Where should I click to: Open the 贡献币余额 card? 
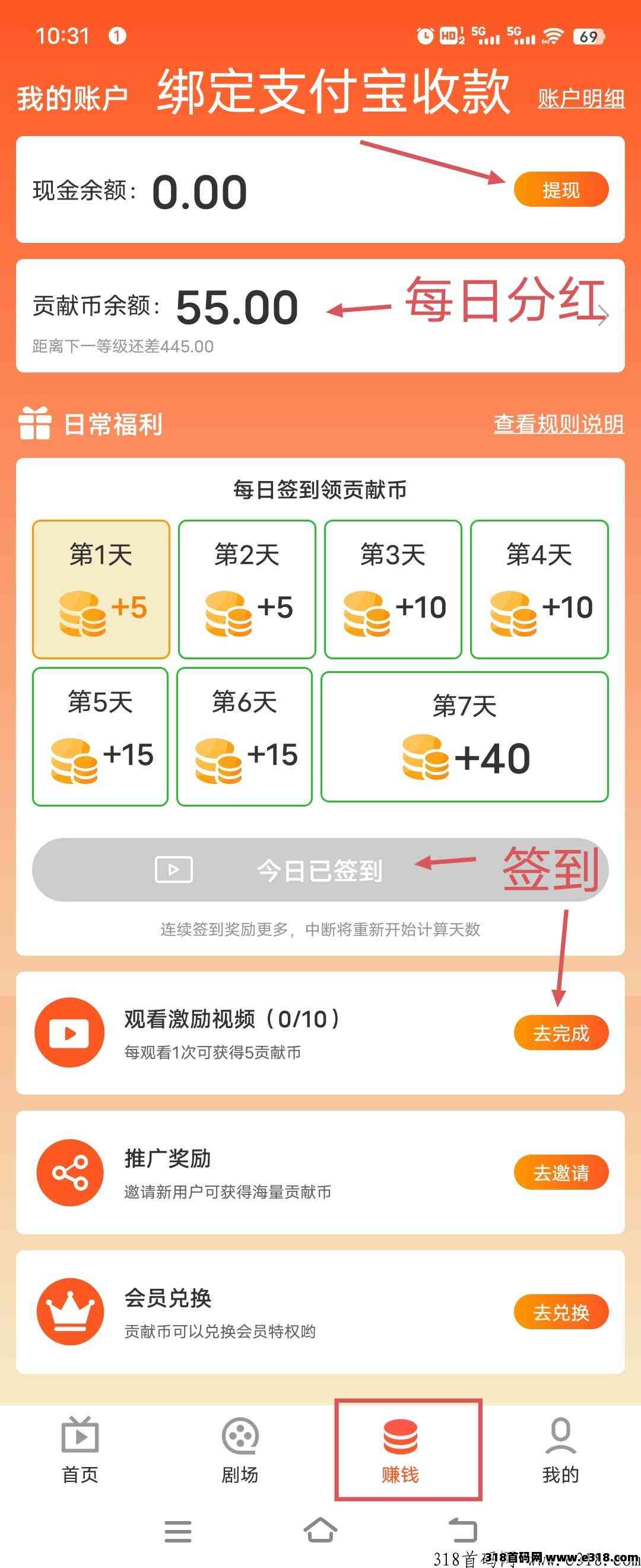pyautogui.click(x=320, y=315)
